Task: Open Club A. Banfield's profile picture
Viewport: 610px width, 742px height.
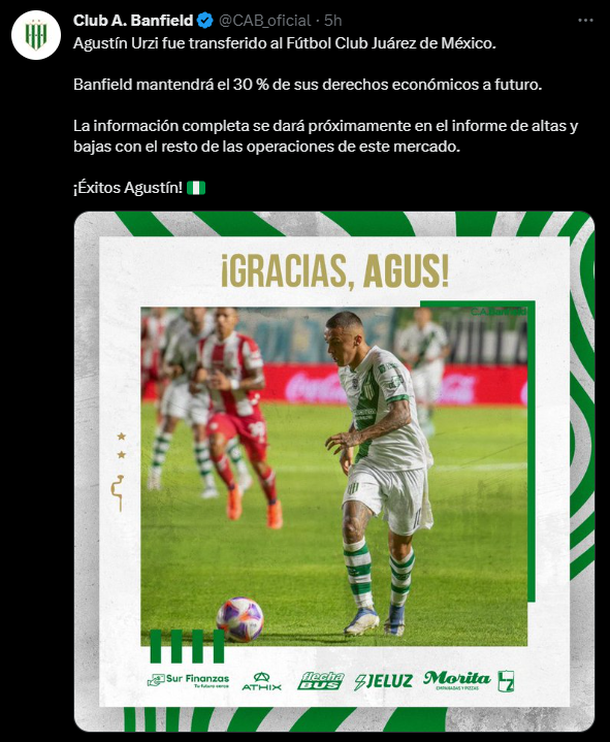Action: [36, 35]
